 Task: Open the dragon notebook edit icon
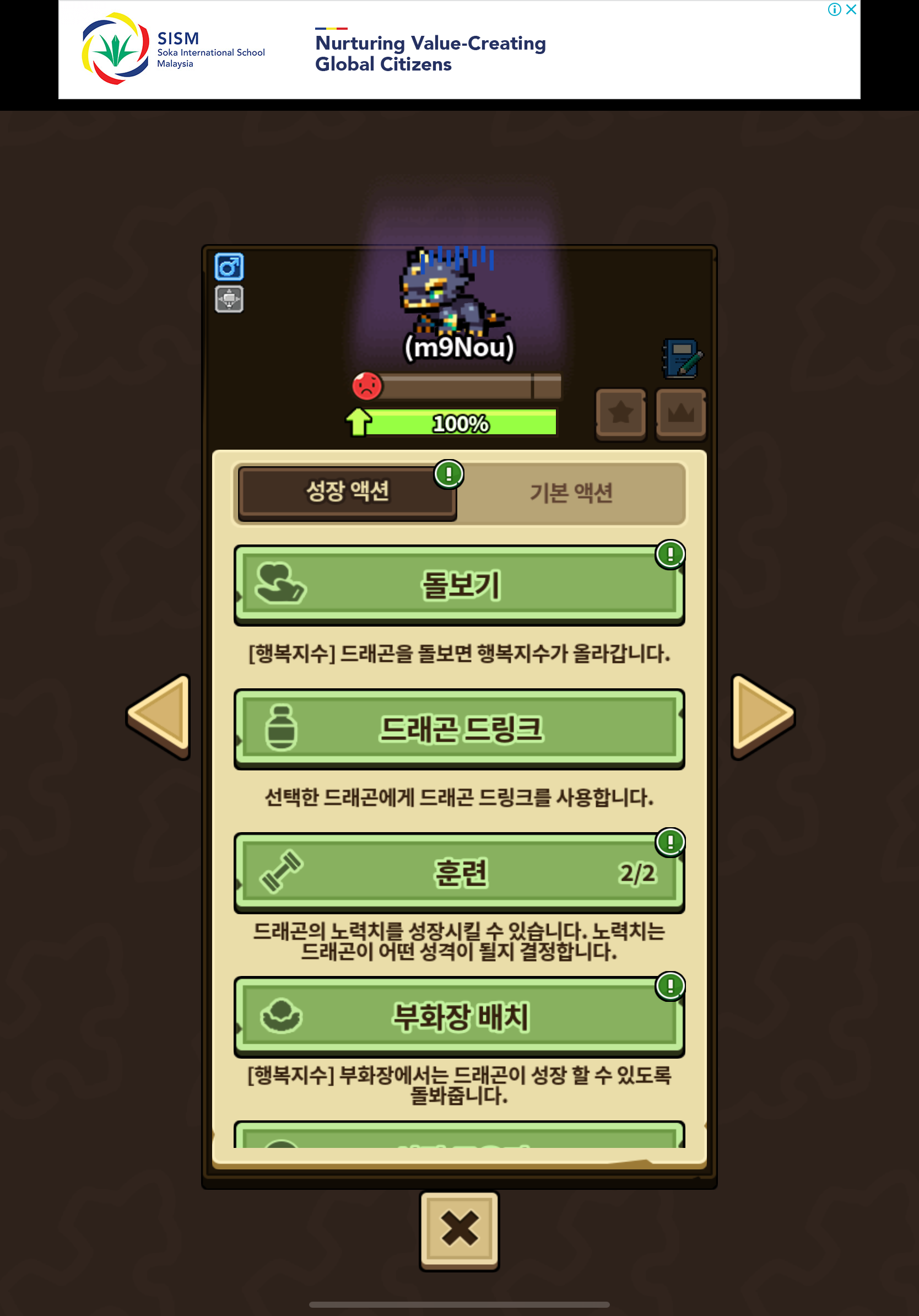point(682,359)
